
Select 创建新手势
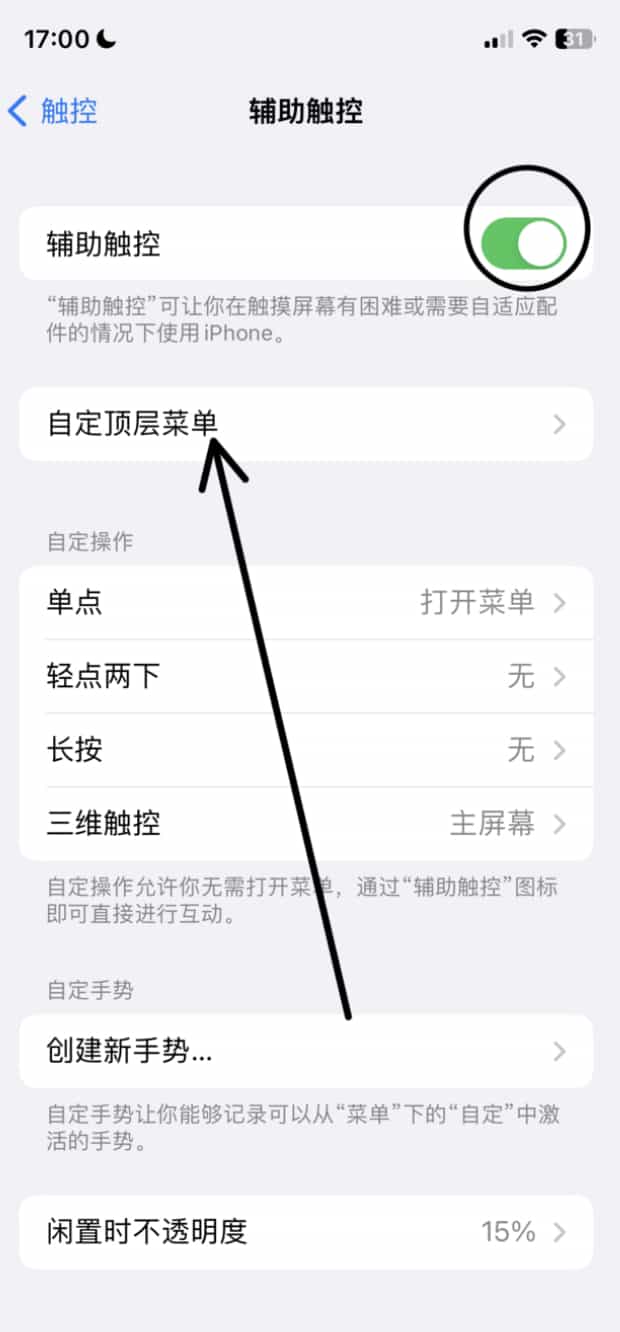point(306,1051)
